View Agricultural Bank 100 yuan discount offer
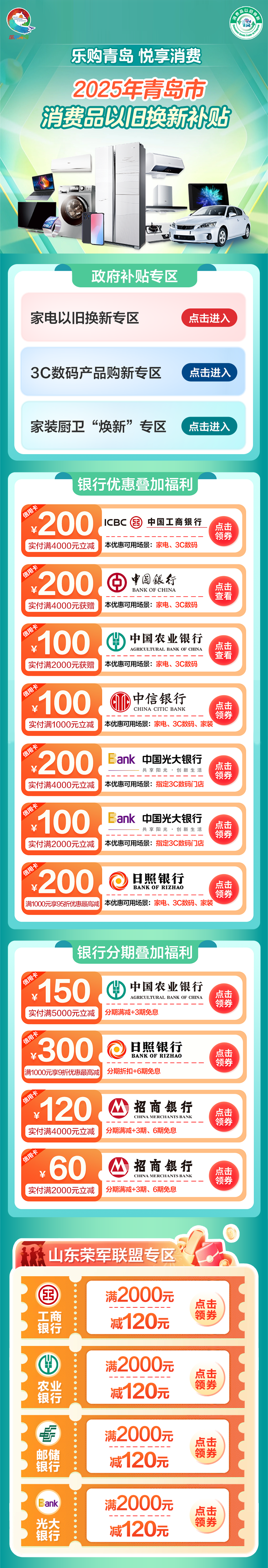268x1568 pixels. 224,650
